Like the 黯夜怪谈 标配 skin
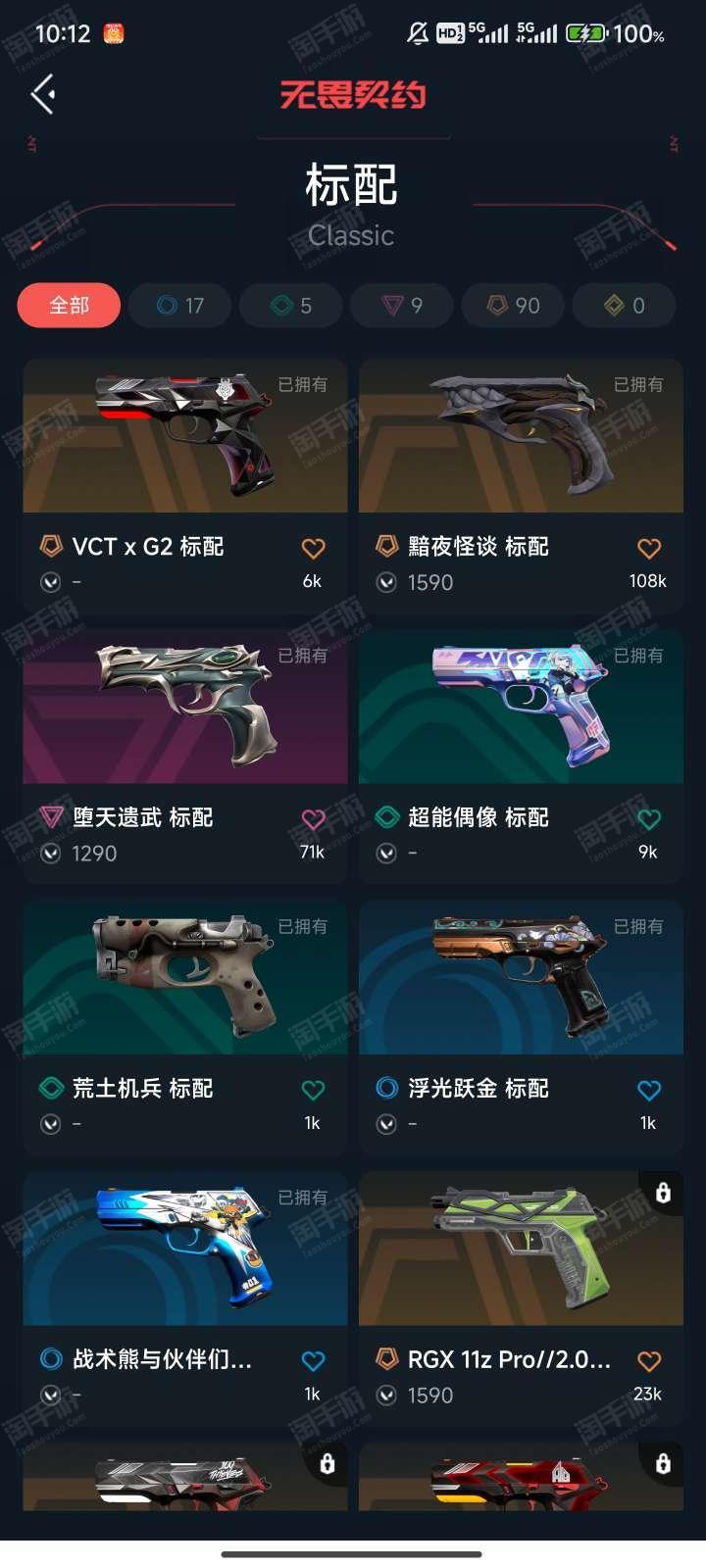706x1568 pixels. click(x=649, y=549)
